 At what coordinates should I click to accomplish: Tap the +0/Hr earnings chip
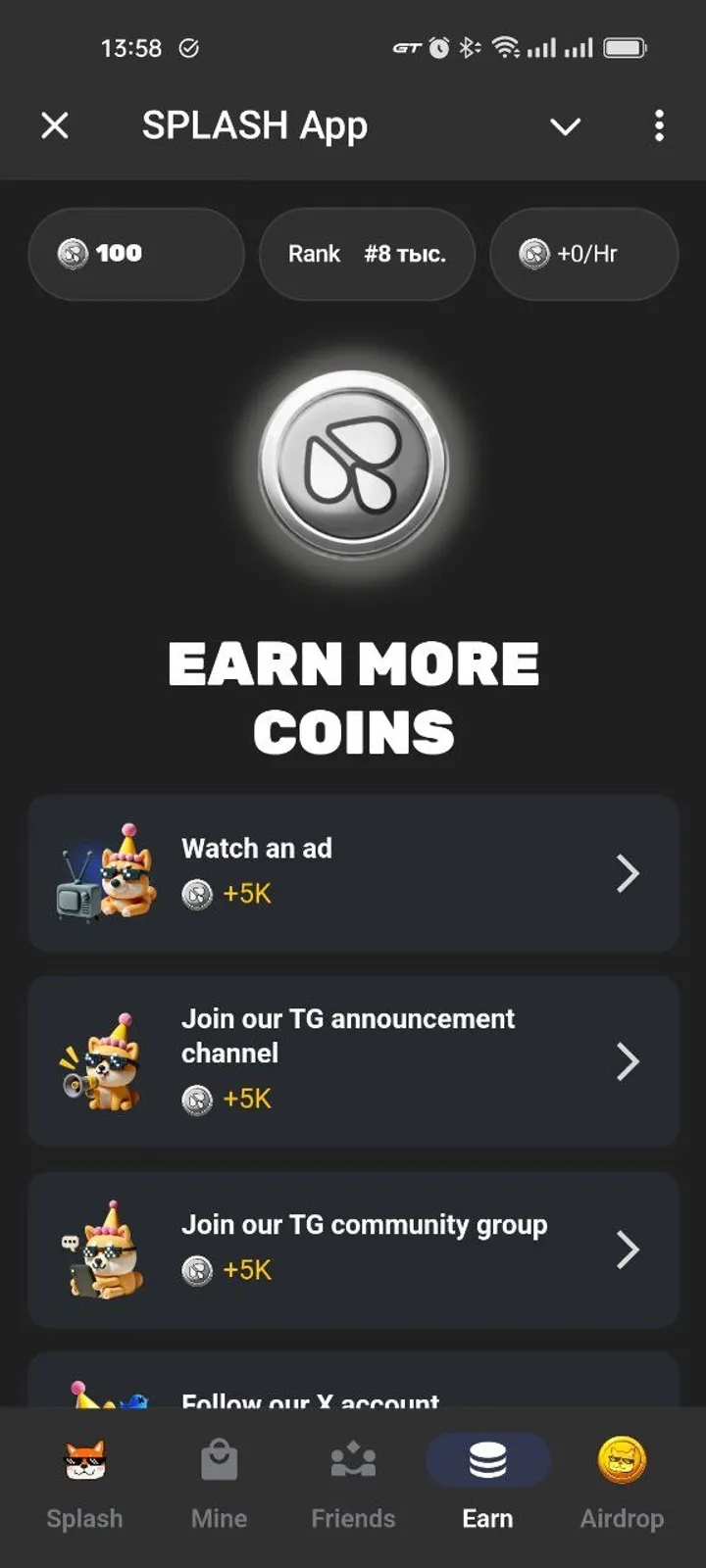[583, 254]
